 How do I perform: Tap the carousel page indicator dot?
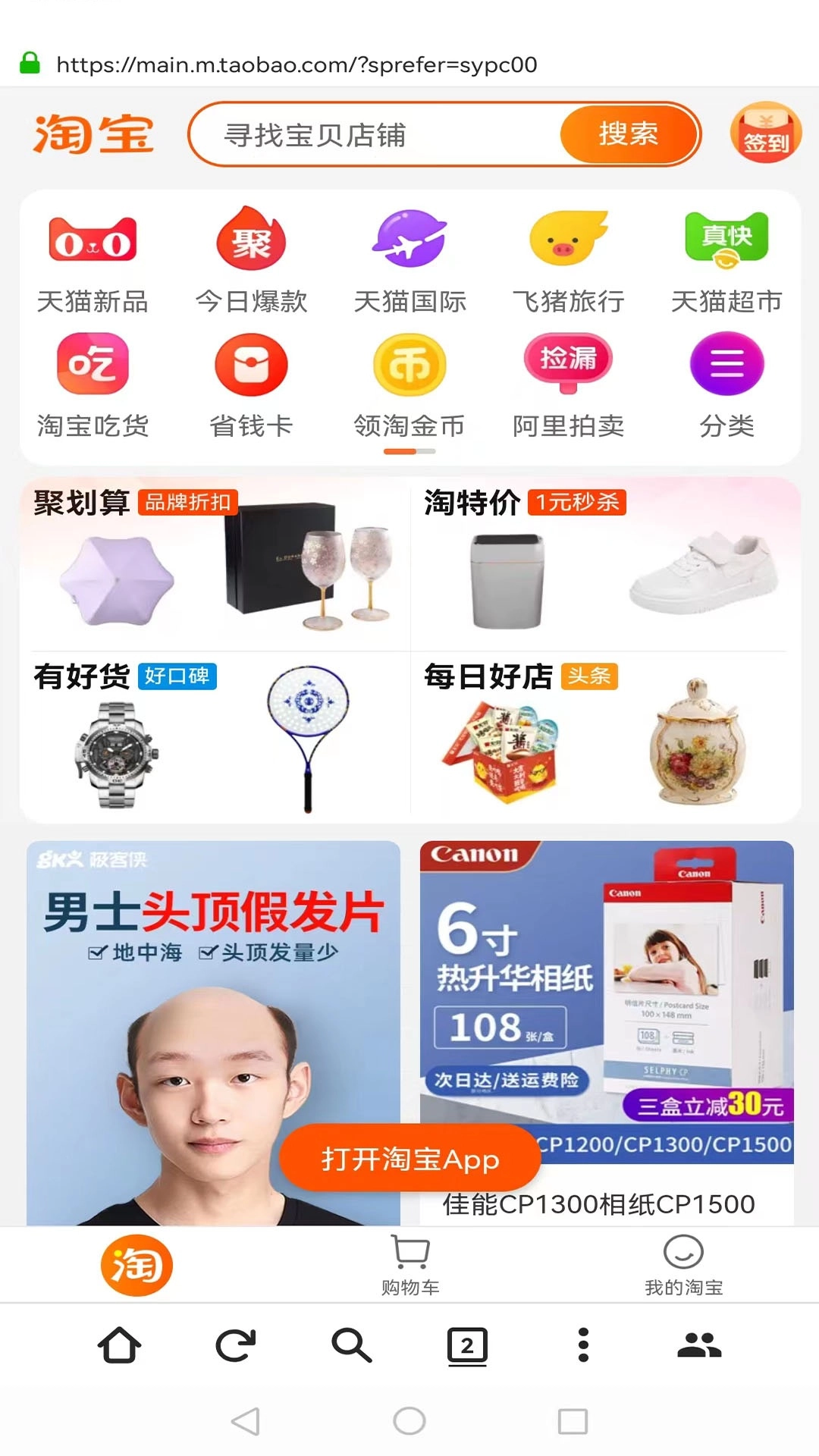[x=409, y=450]
